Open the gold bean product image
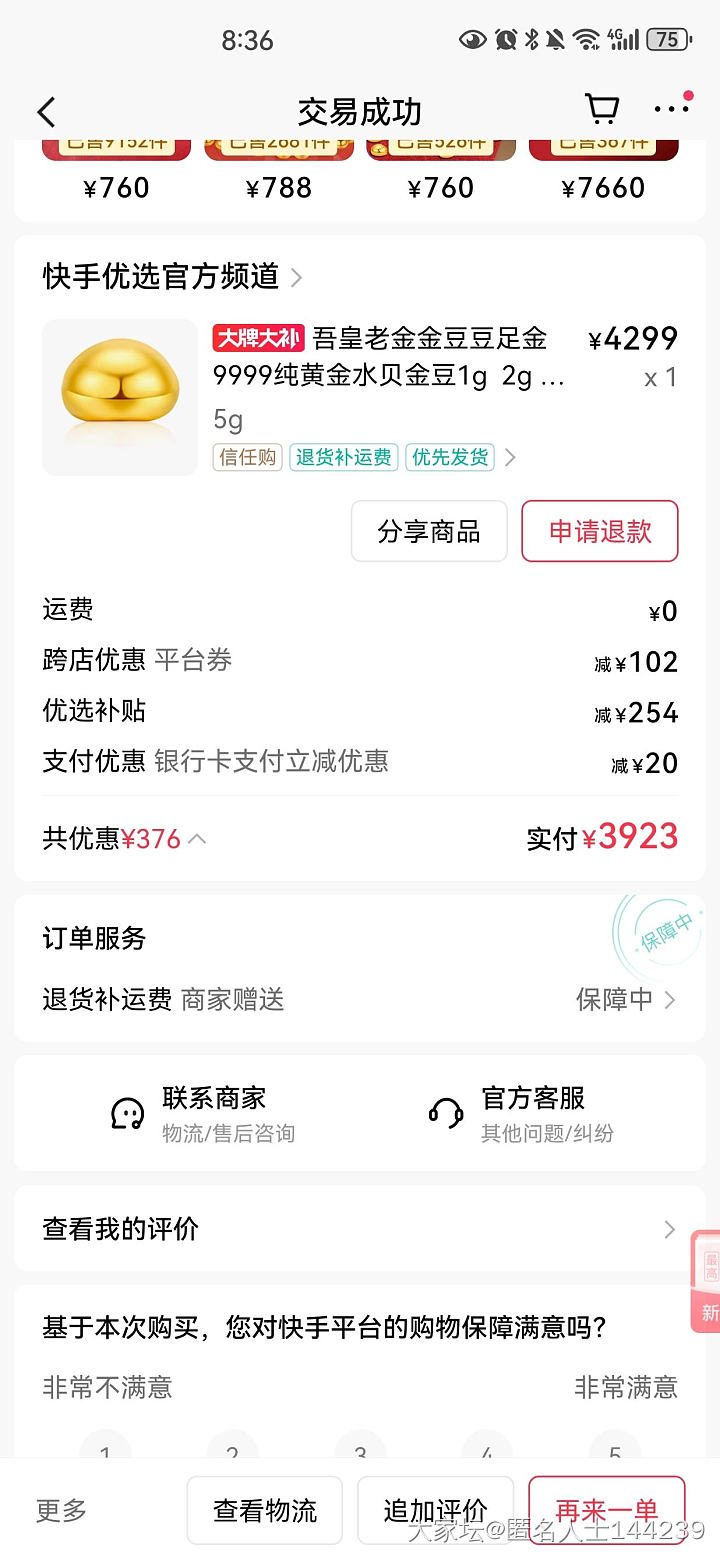720x1559 pixels. click(120, 397)
